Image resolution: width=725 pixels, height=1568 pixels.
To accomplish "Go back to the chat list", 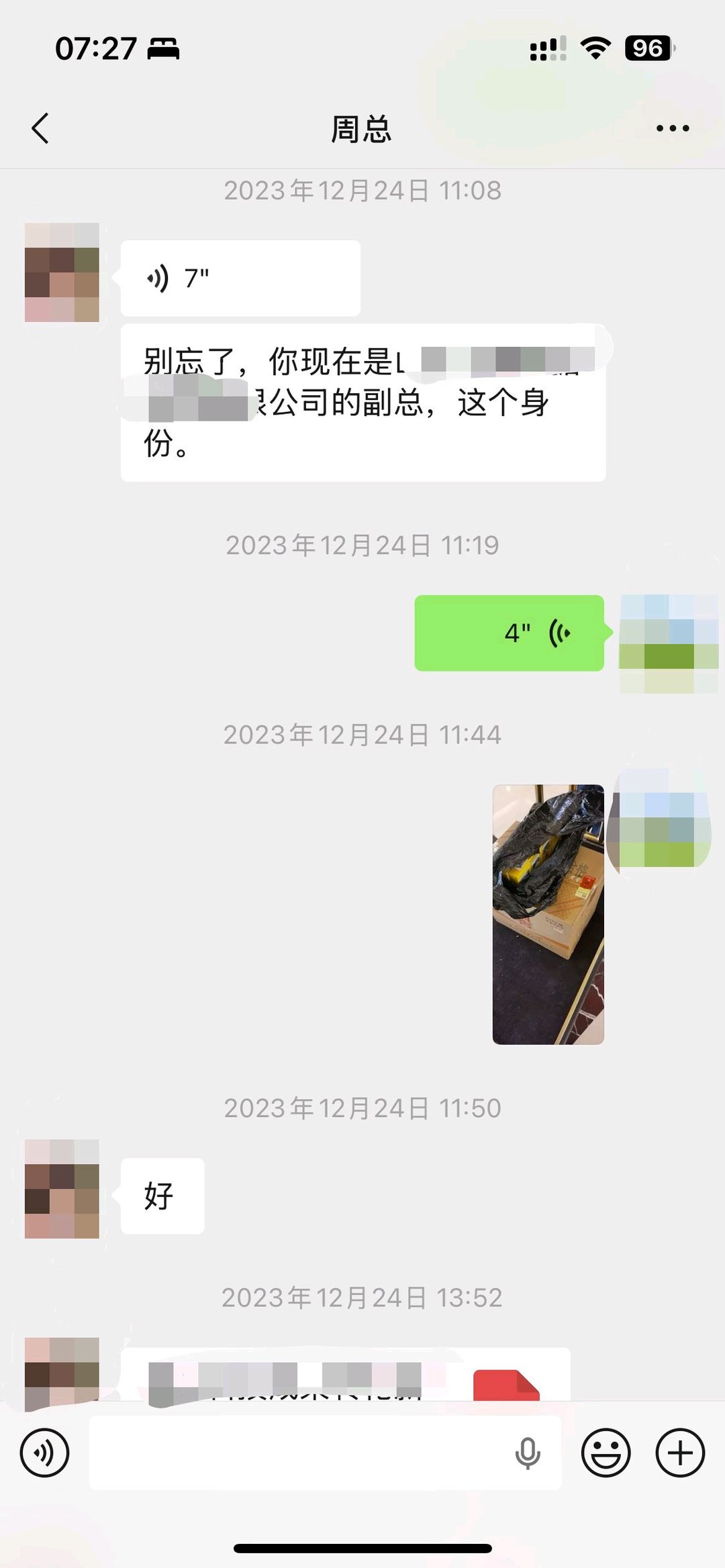I will tap(40, 128).
